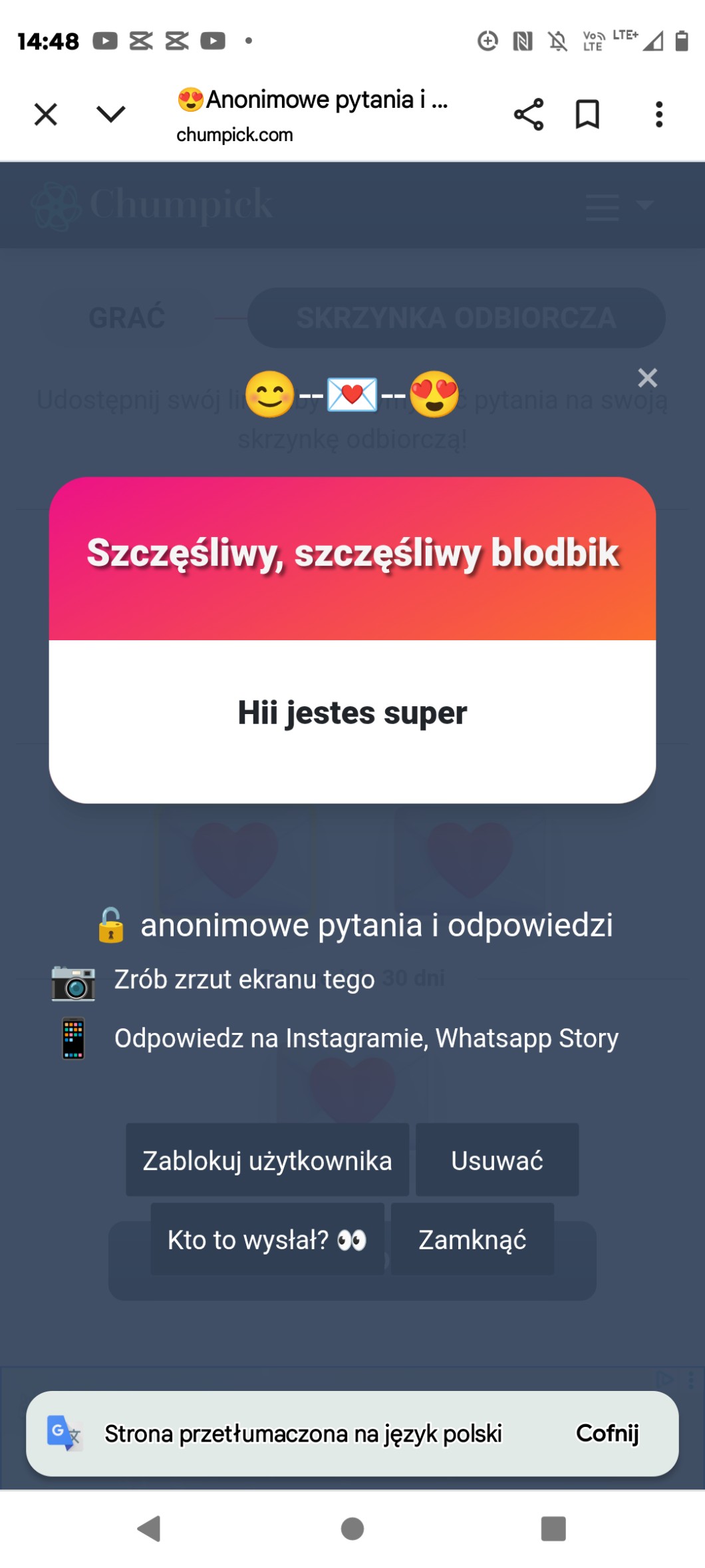Open the browser overflow menu

(659, 114)
